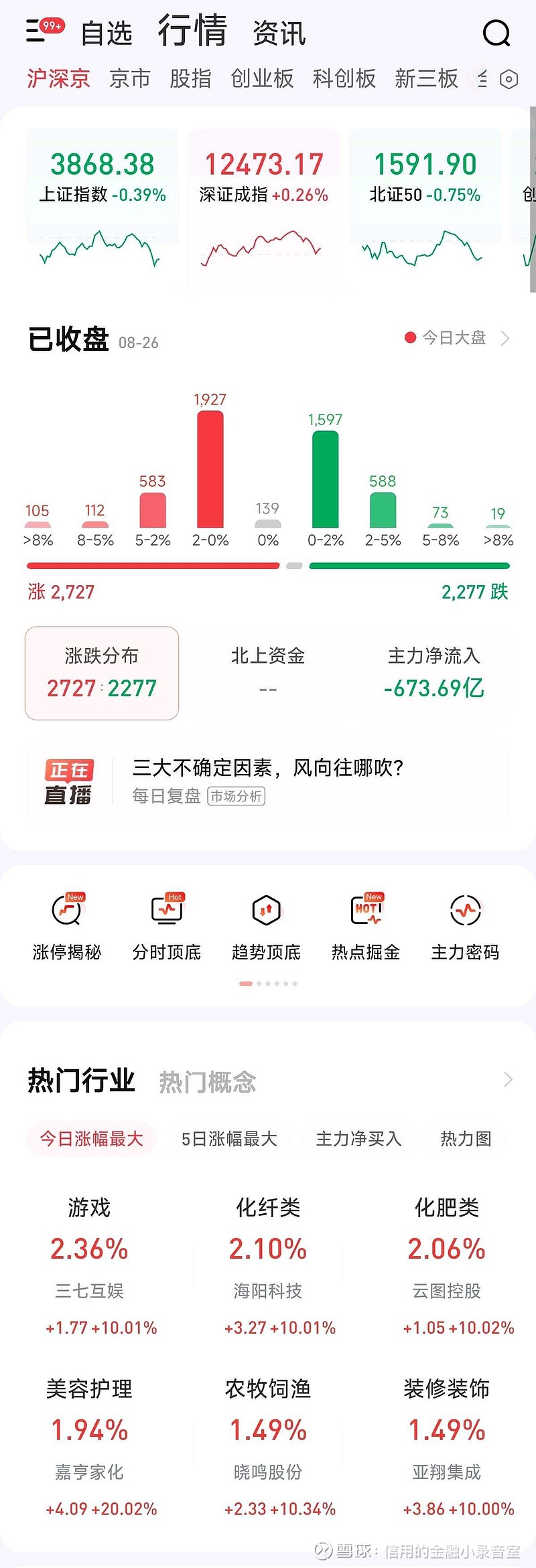Tap the target icon beside 新三板

509,78
